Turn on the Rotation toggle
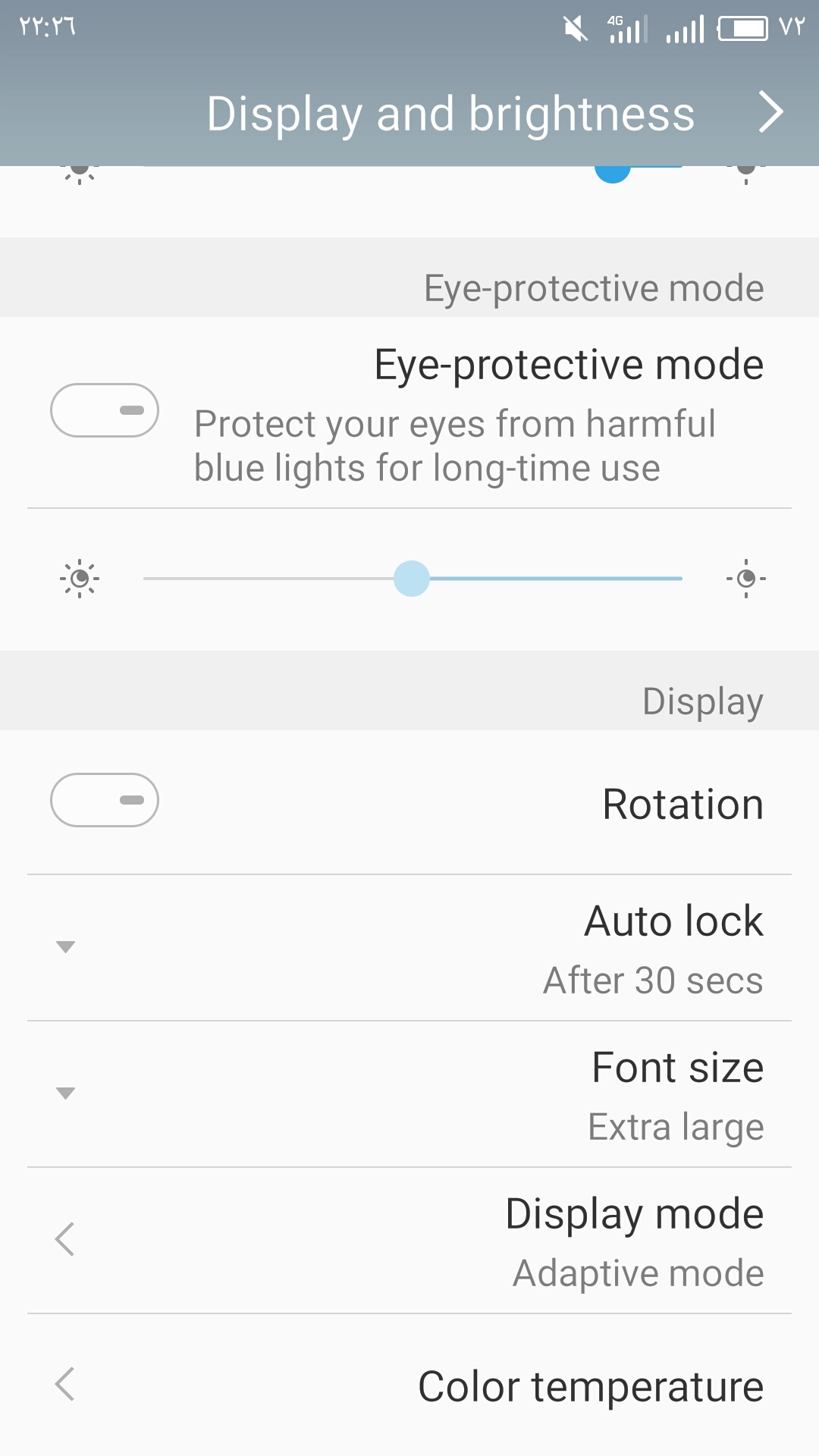Viewport: 819px width, 1456px height. (105, 800)
